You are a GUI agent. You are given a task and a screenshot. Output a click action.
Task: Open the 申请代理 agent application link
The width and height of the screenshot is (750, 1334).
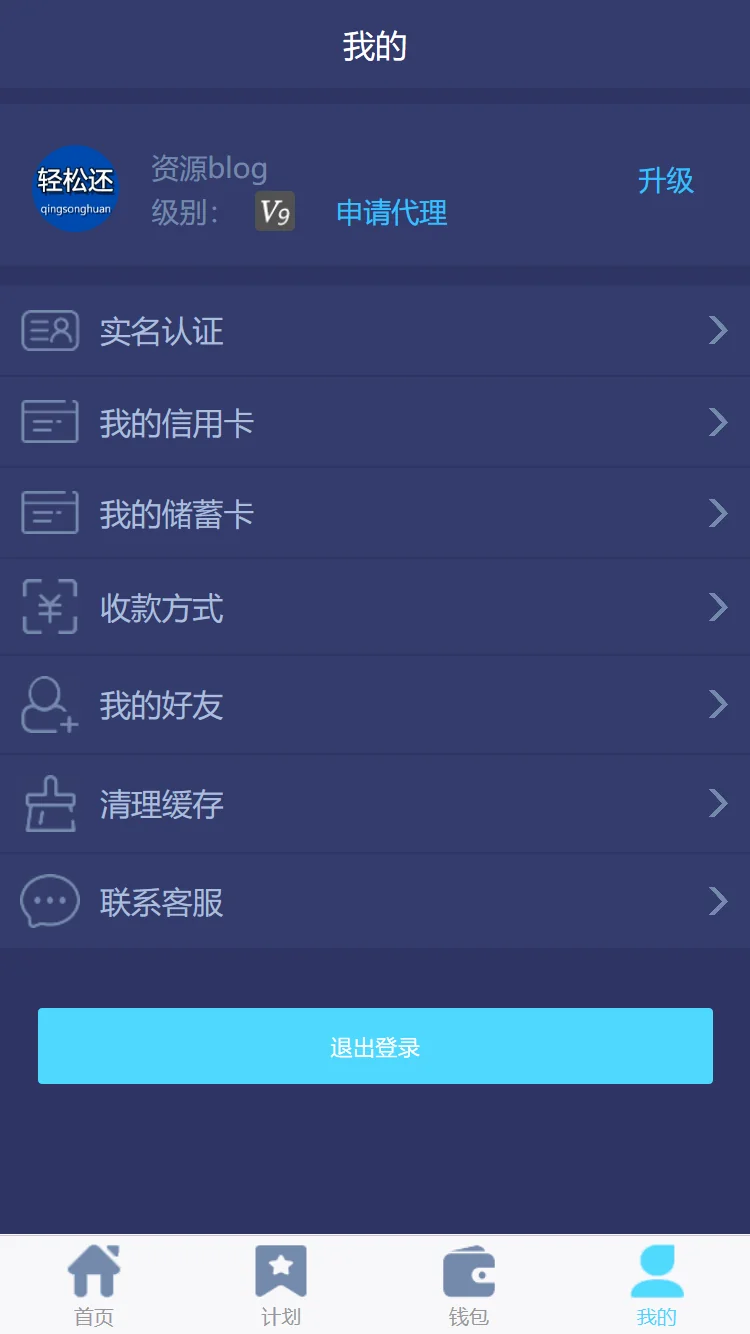coord(391,212)
